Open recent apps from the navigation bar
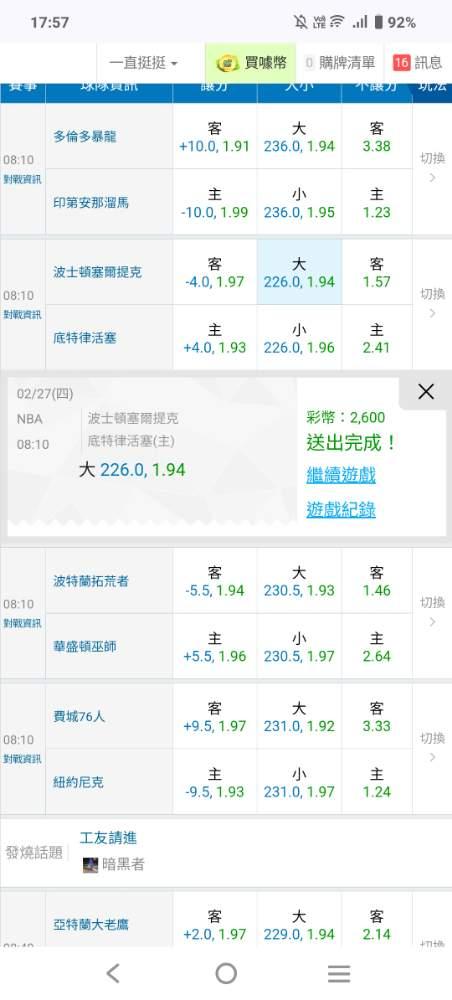 [339, 973]
